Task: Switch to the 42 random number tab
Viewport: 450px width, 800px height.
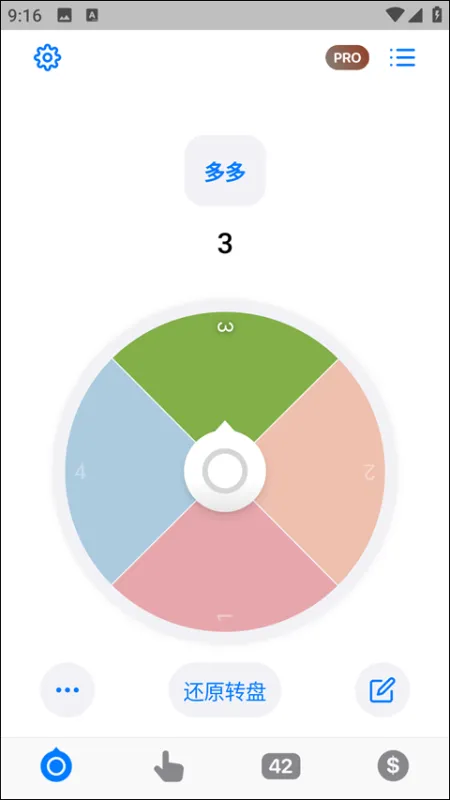Action: [x=281, y=766]
